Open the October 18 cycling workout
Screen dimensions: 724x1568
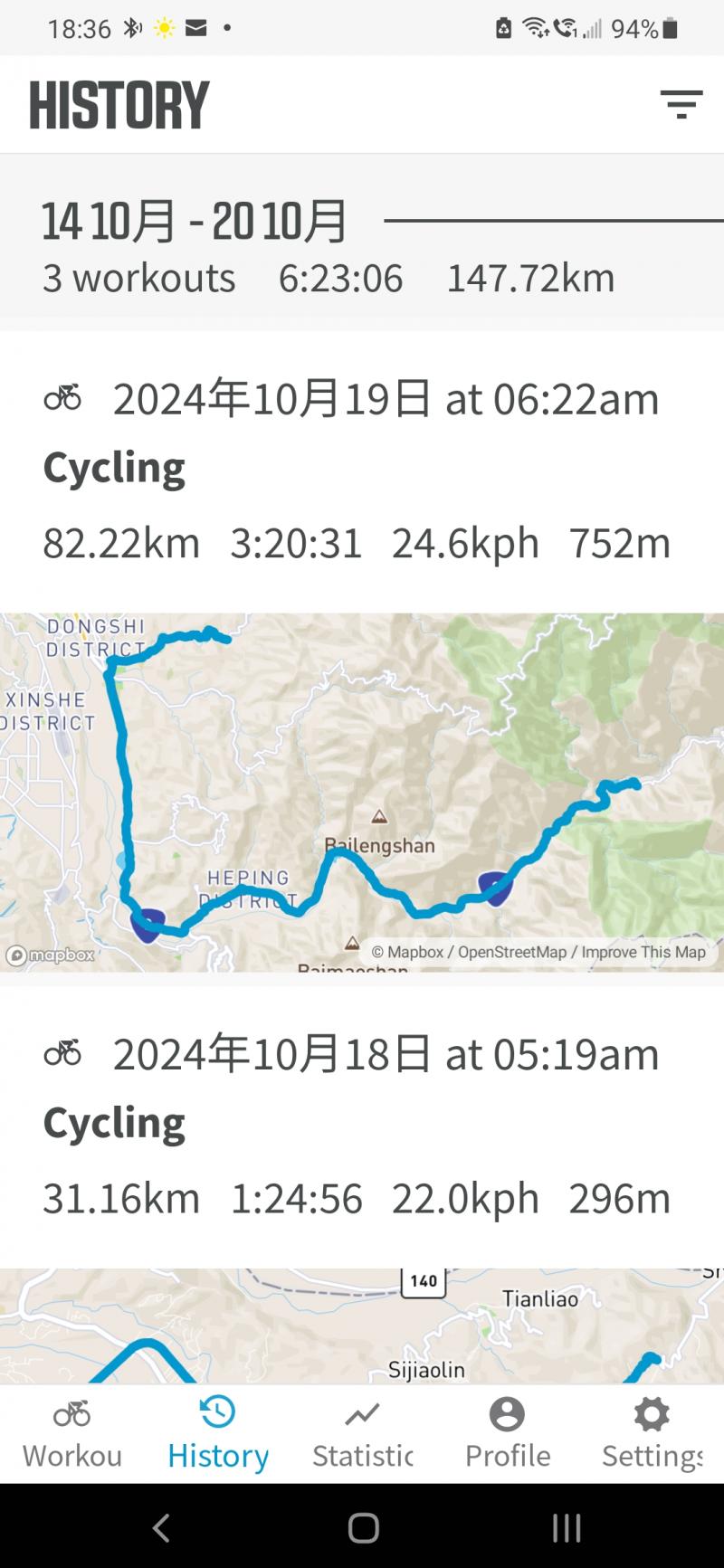tap(362, 1125)
